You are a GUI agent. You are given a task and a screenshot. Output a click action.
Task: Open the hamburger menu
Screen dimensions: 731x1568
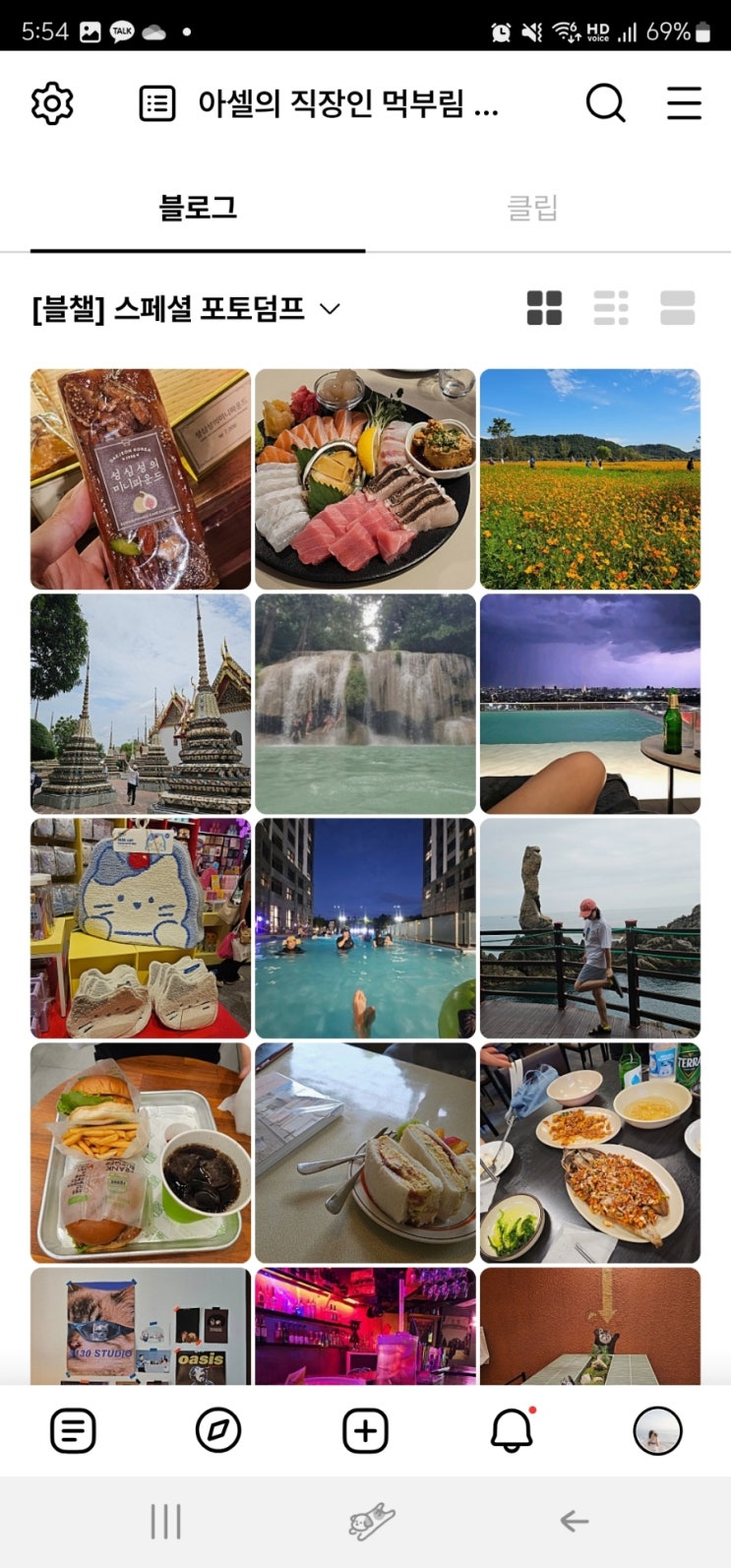[684, 103]
